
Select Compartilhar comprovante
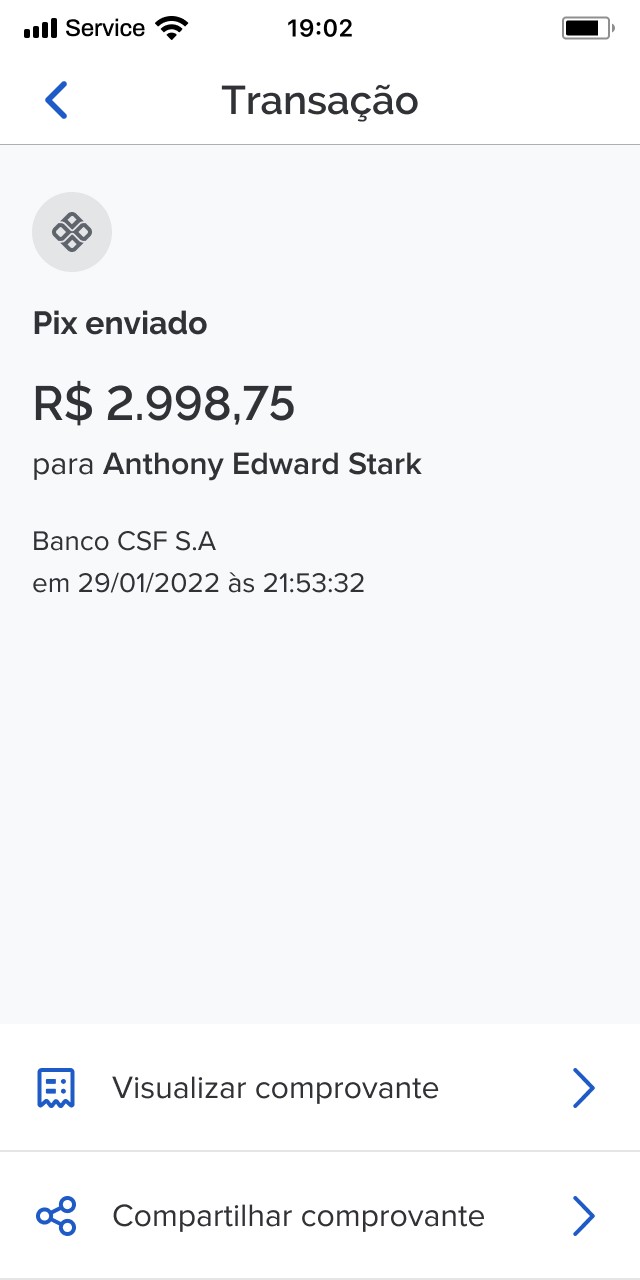[x=320, y=1216]
